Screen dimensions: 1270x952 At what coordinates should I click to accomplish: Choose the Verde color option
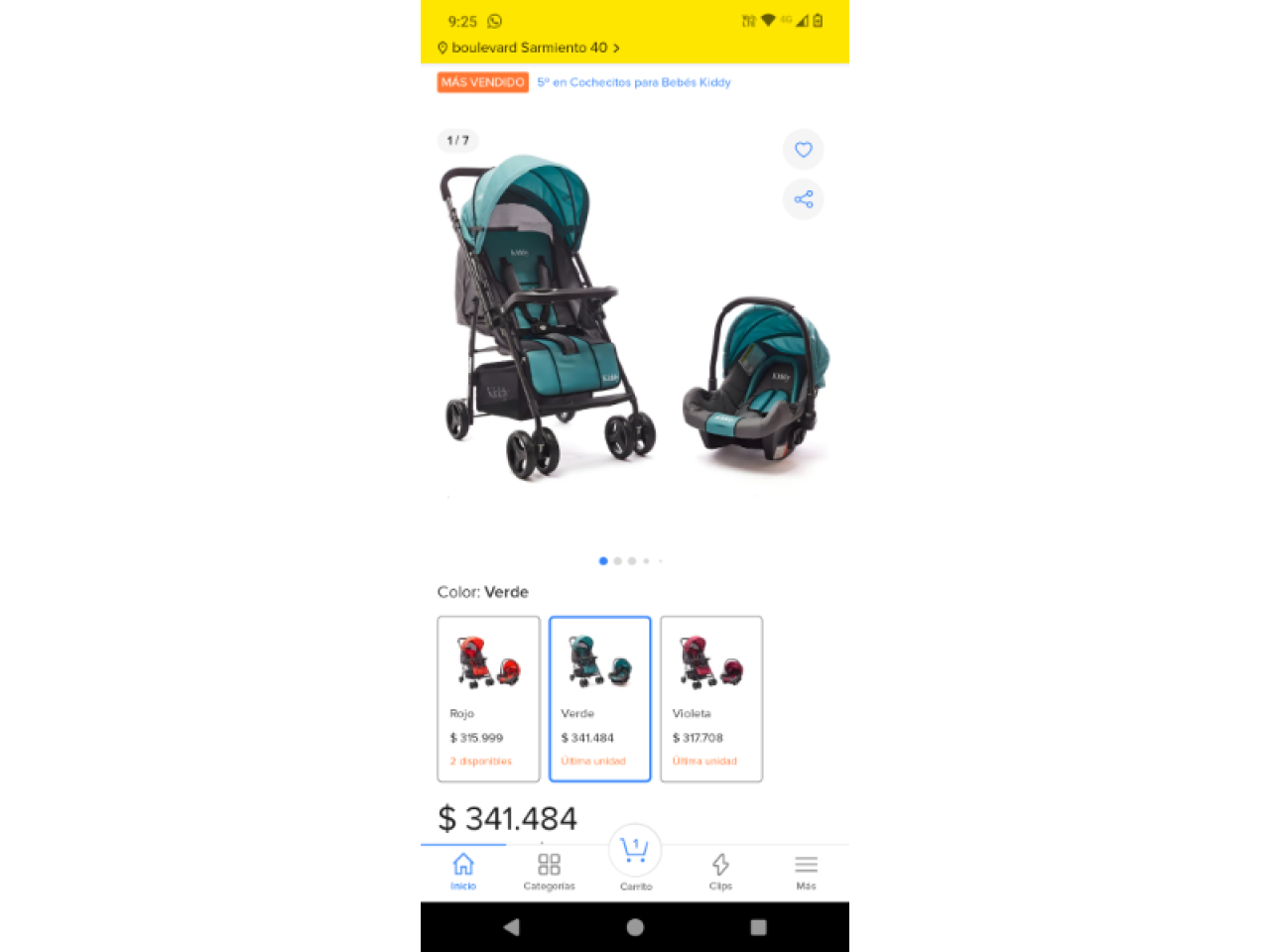[x=599, y=698]
